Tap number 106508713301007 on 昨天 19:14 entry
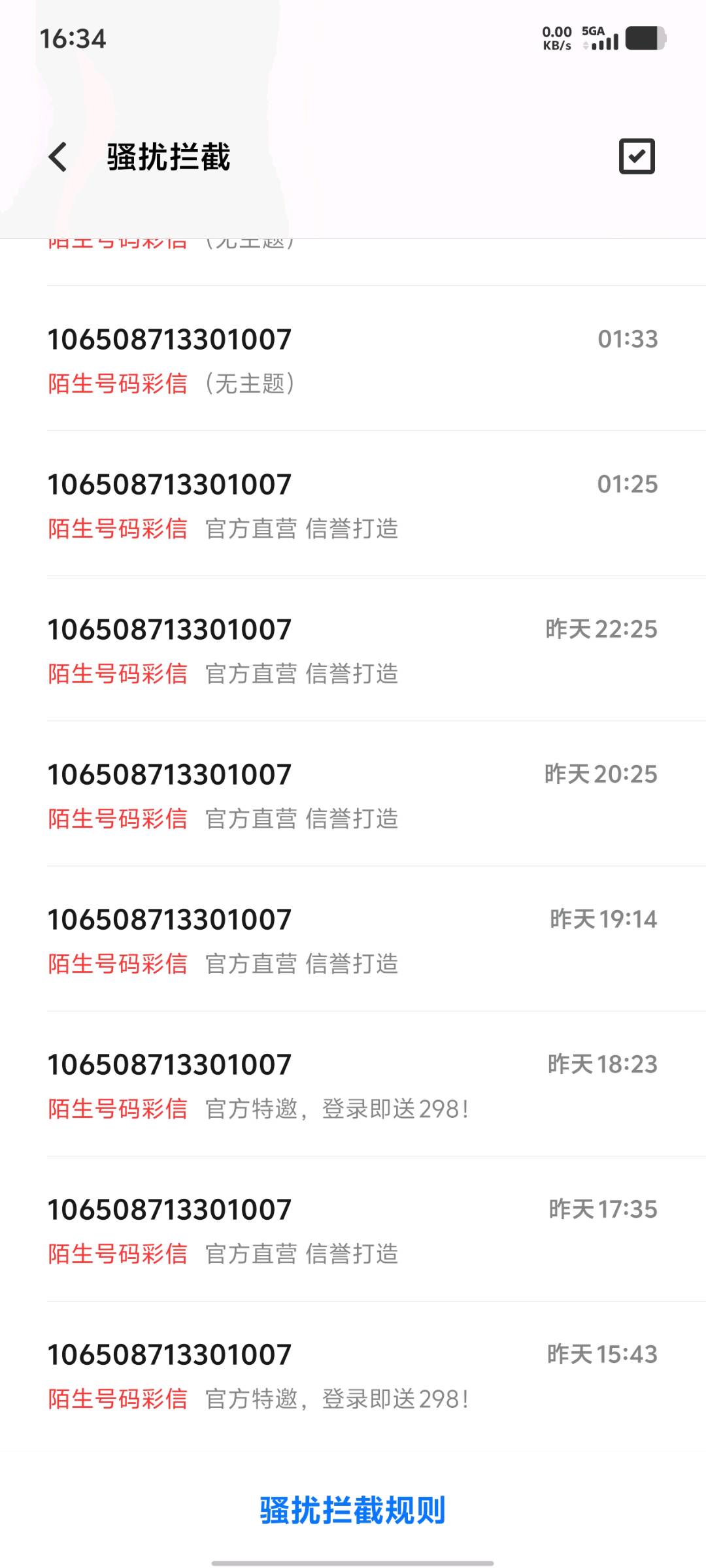The height and width of the screenshot is (1568, 706). point(169,918)
